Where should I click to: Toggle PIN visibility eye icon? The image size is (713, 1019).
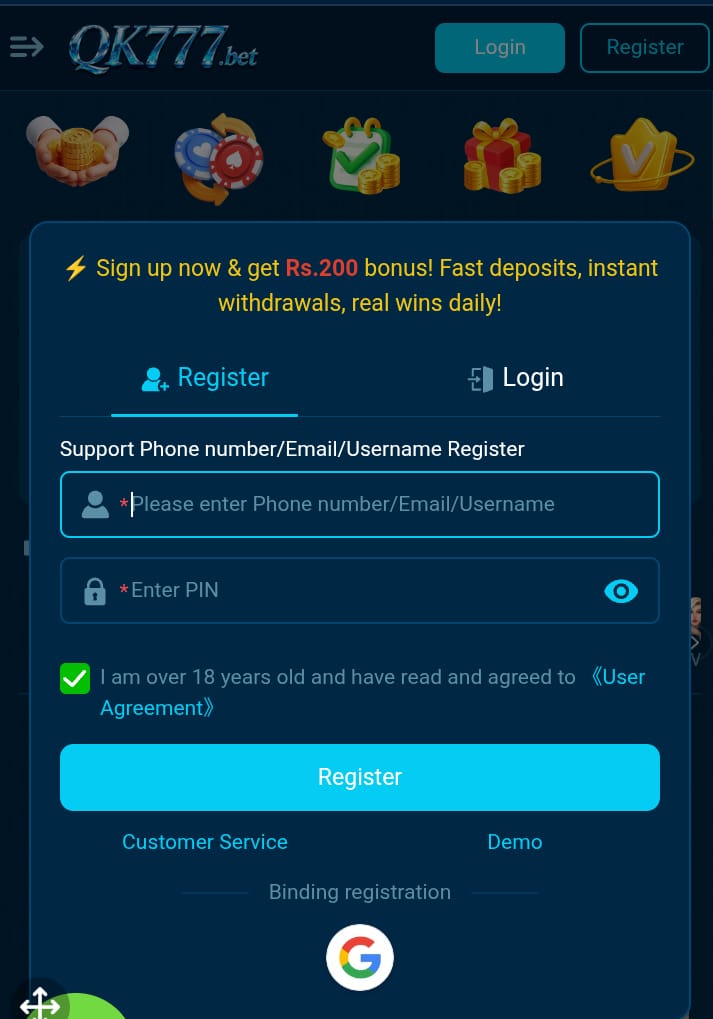pyautogui.click(x=621, y=592)
